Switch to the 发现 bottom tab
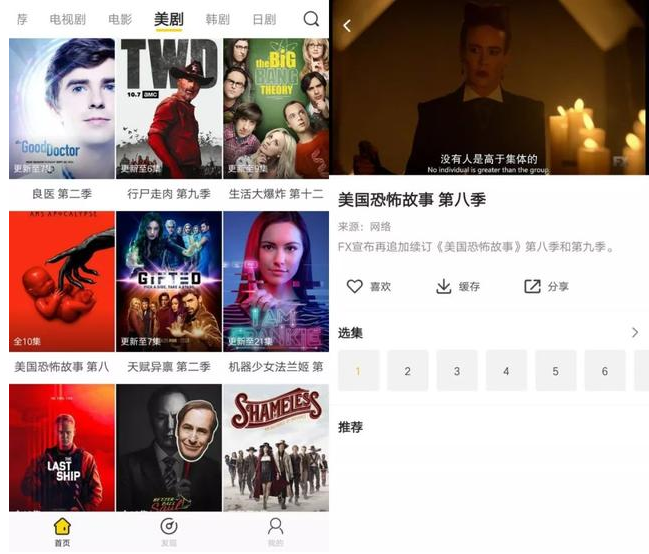 tap(169, 531)
